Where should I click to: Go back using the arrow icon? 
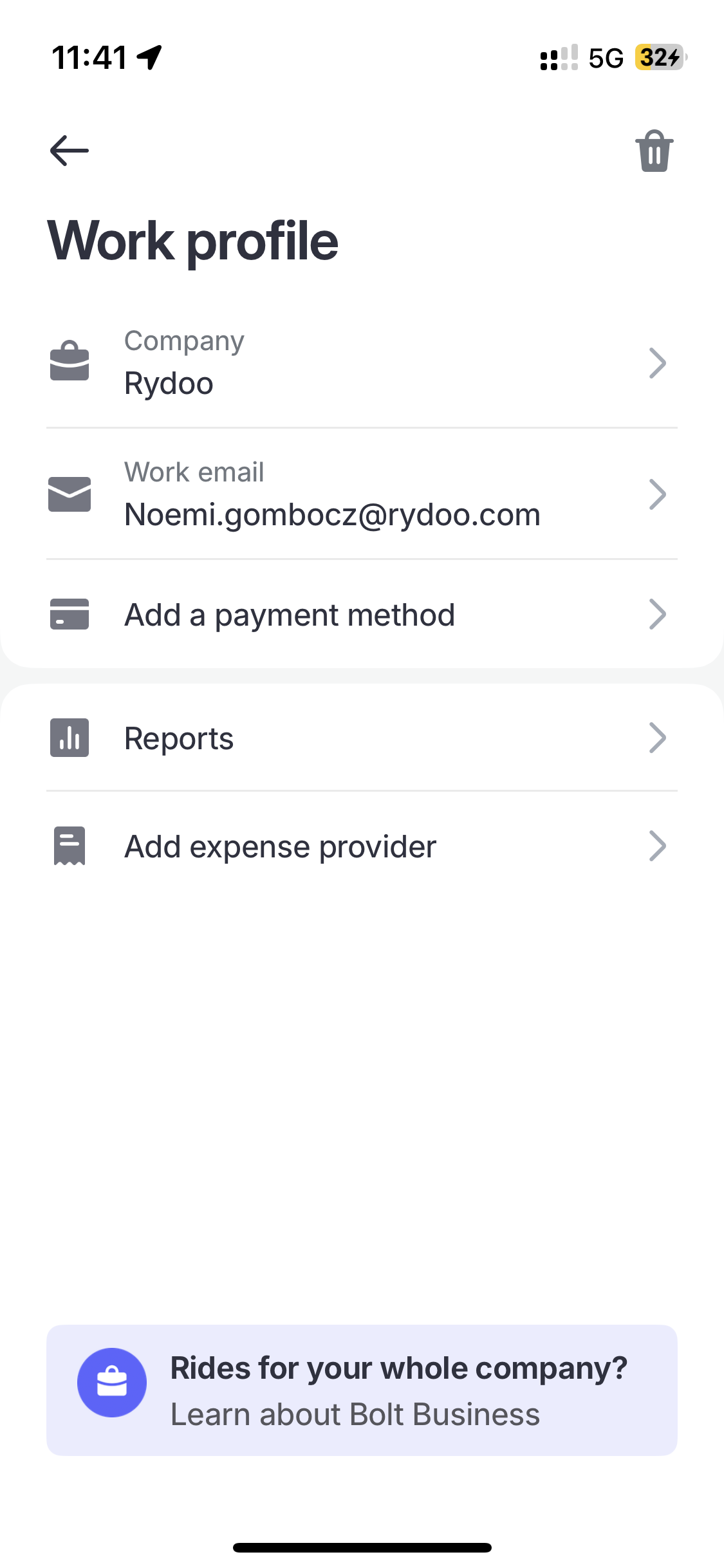(70, 151)
